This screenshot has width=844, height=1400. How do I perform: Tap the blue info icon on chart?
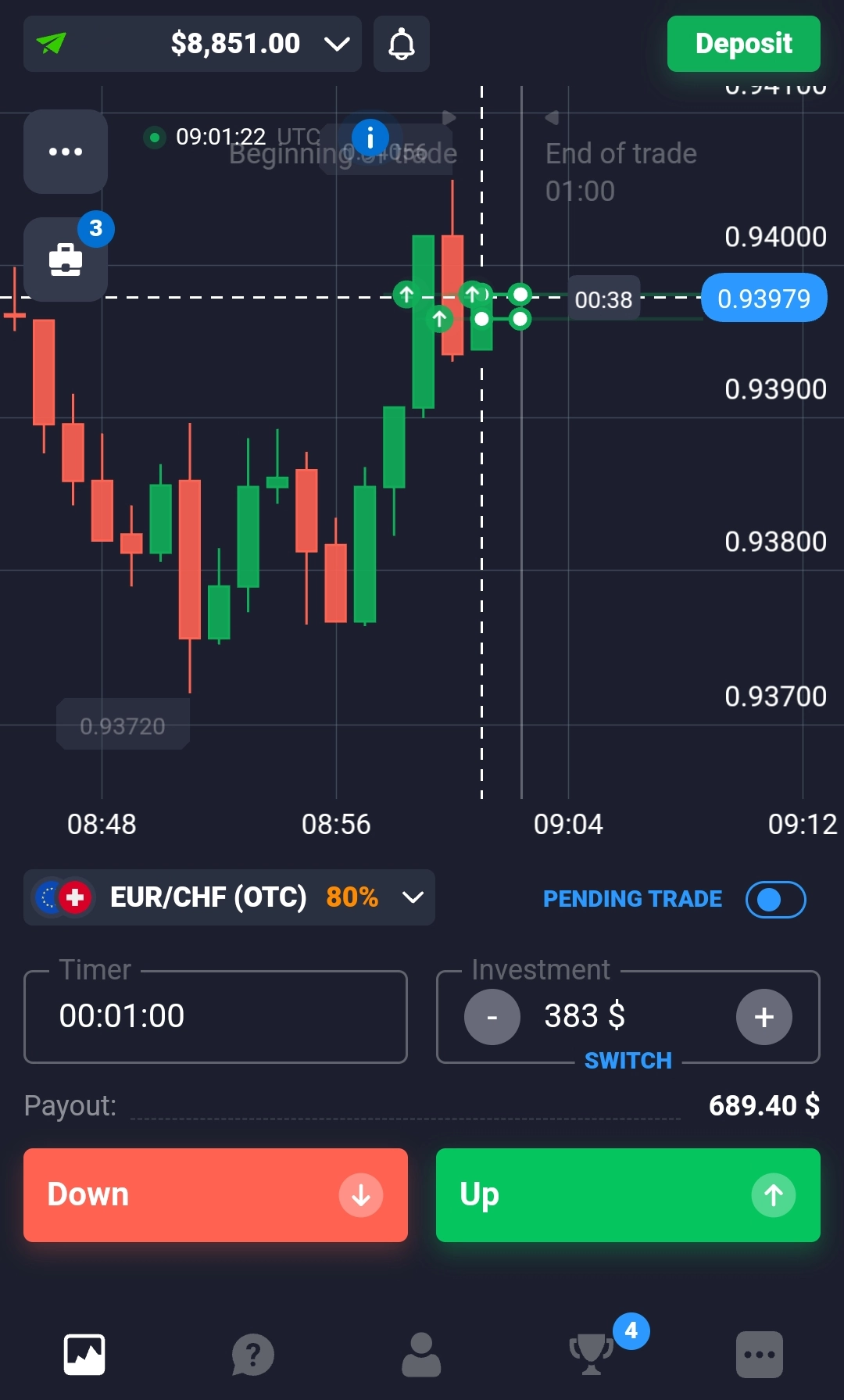370,138
